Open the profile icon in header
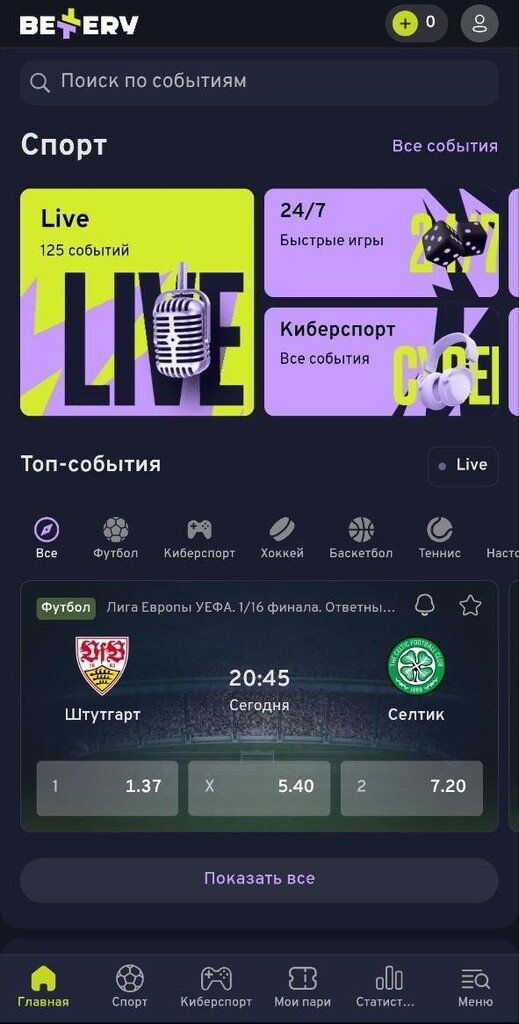Viewport: 519px width, 1024px height. tap(479, 24)
